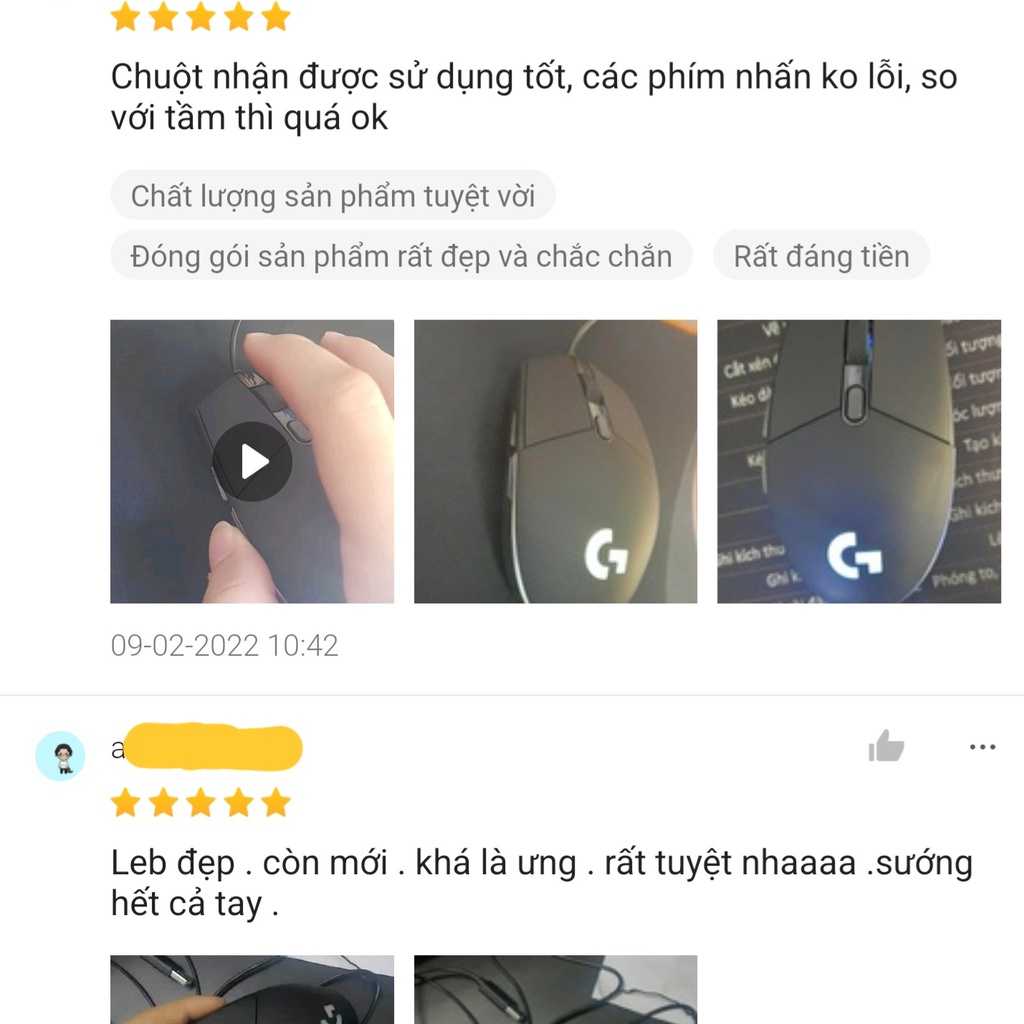Like the review saying "Leb đẹp"
Screen dimensions: 1024x1024
click(886, 746)
